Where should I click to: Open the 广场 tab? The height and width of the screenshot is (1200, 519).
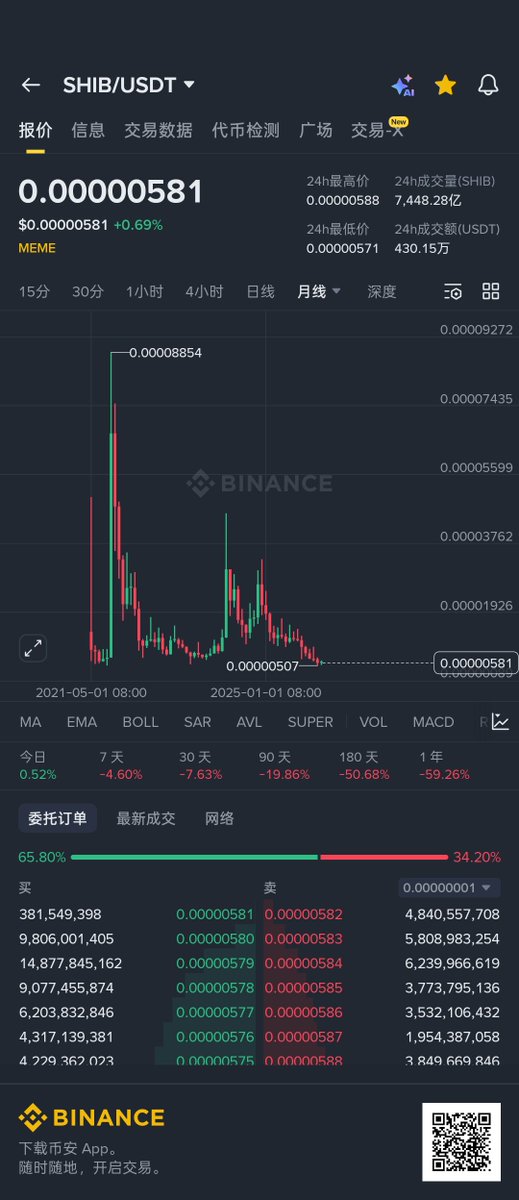[316, 130]
